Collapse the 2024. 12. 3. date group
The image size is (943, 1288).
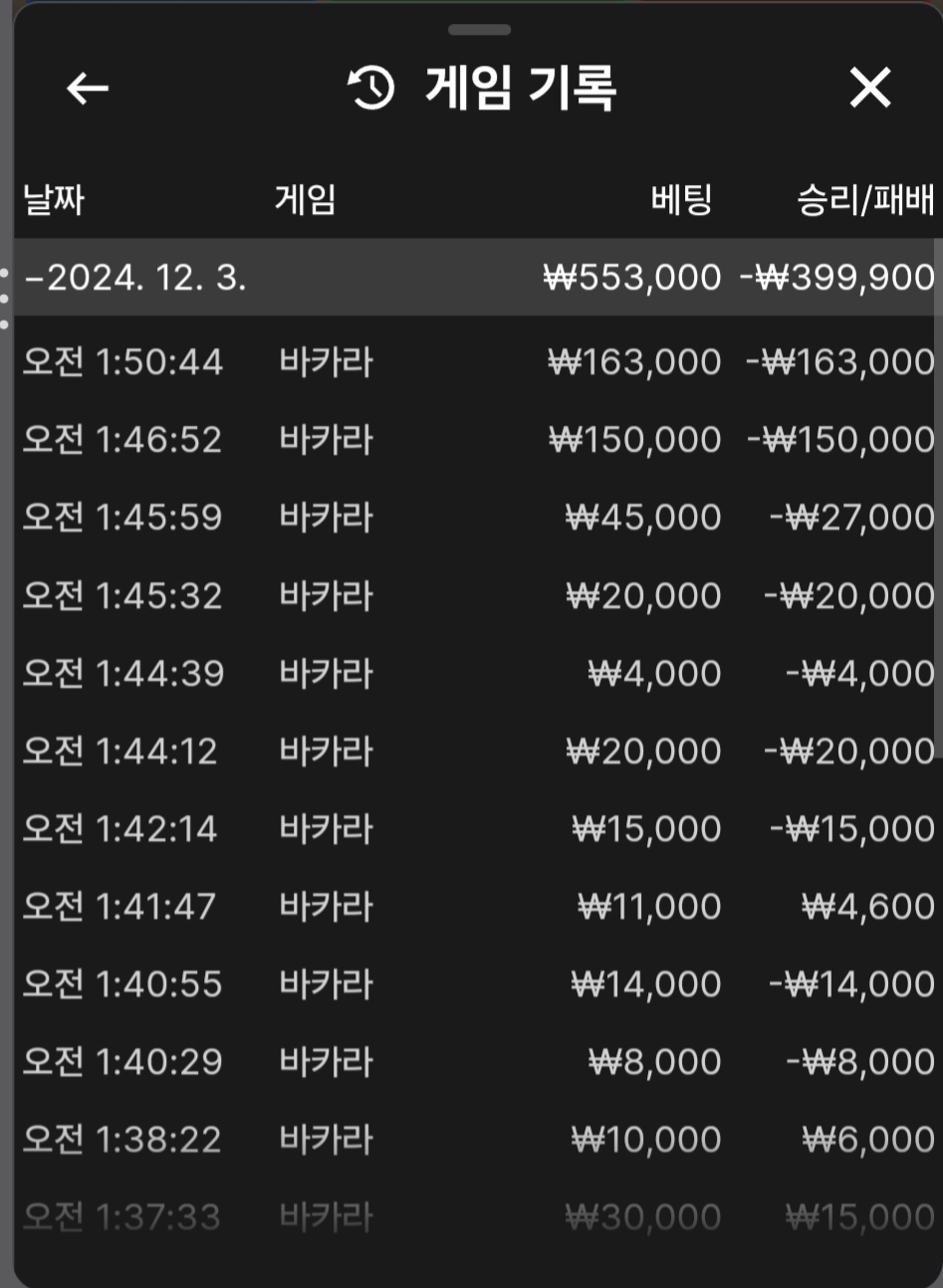pyautogui.click(x=135, y=278)
